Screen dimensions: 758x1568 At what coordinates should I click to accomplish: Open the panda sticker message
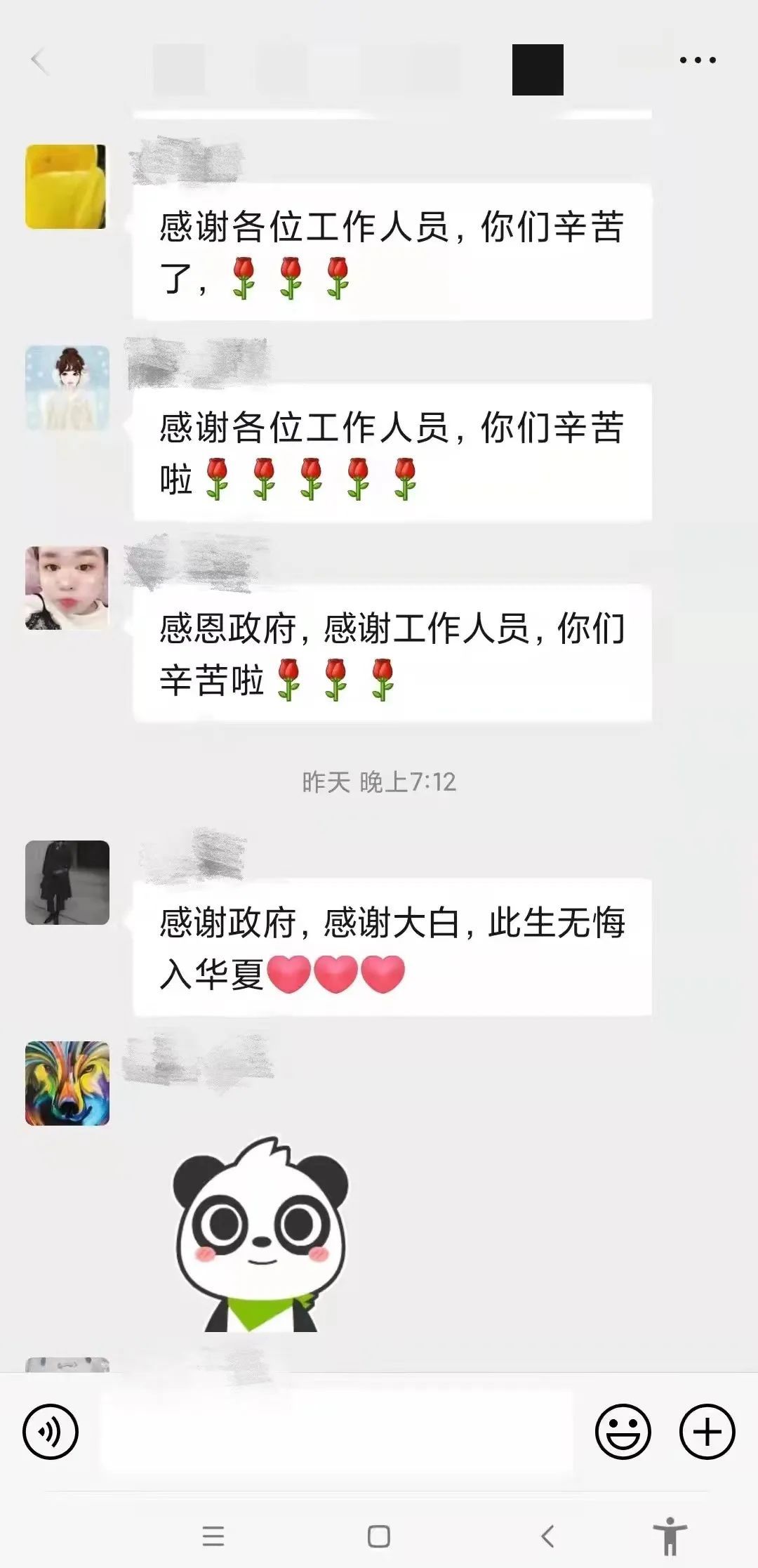[261, 1236]
